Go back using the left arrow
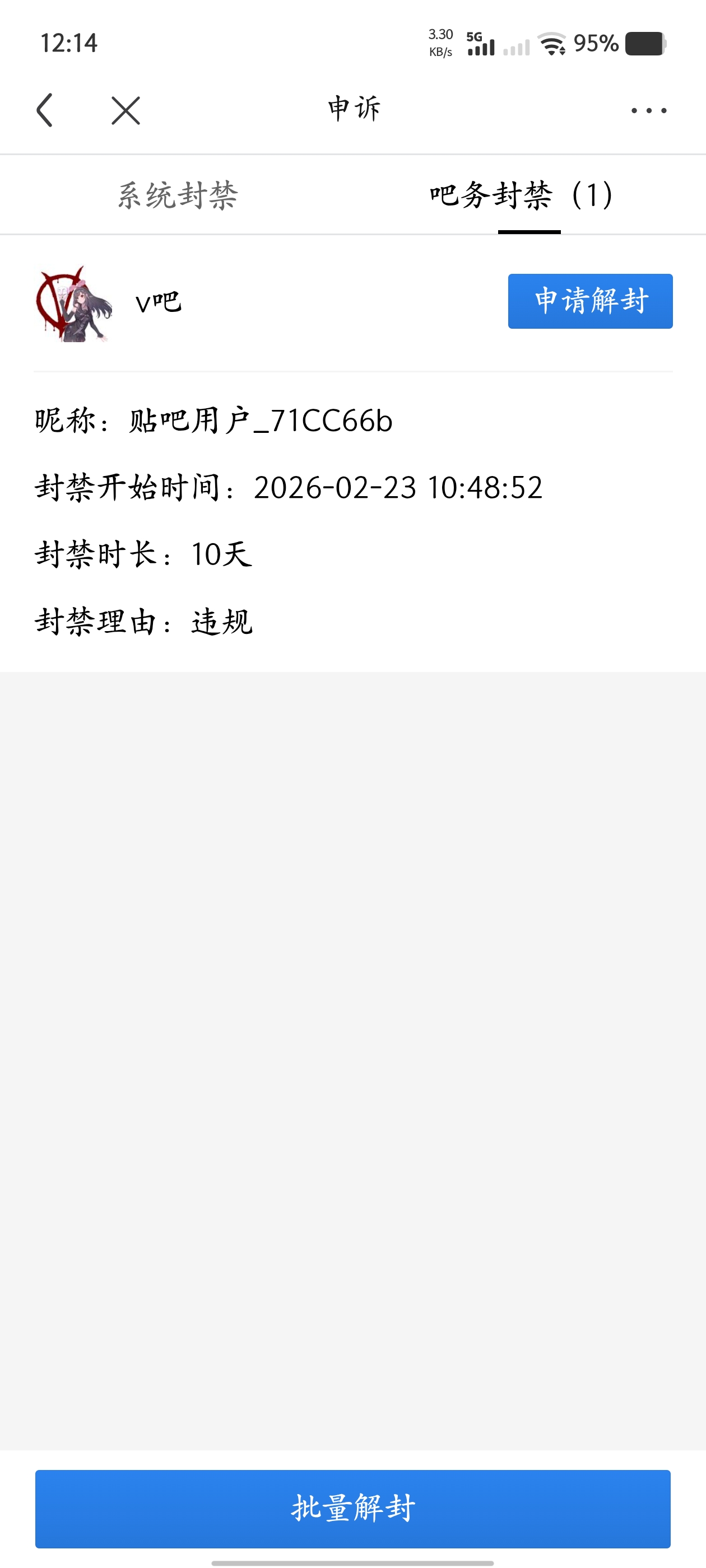Screen dimensions: 706x1568 [45, 110]
